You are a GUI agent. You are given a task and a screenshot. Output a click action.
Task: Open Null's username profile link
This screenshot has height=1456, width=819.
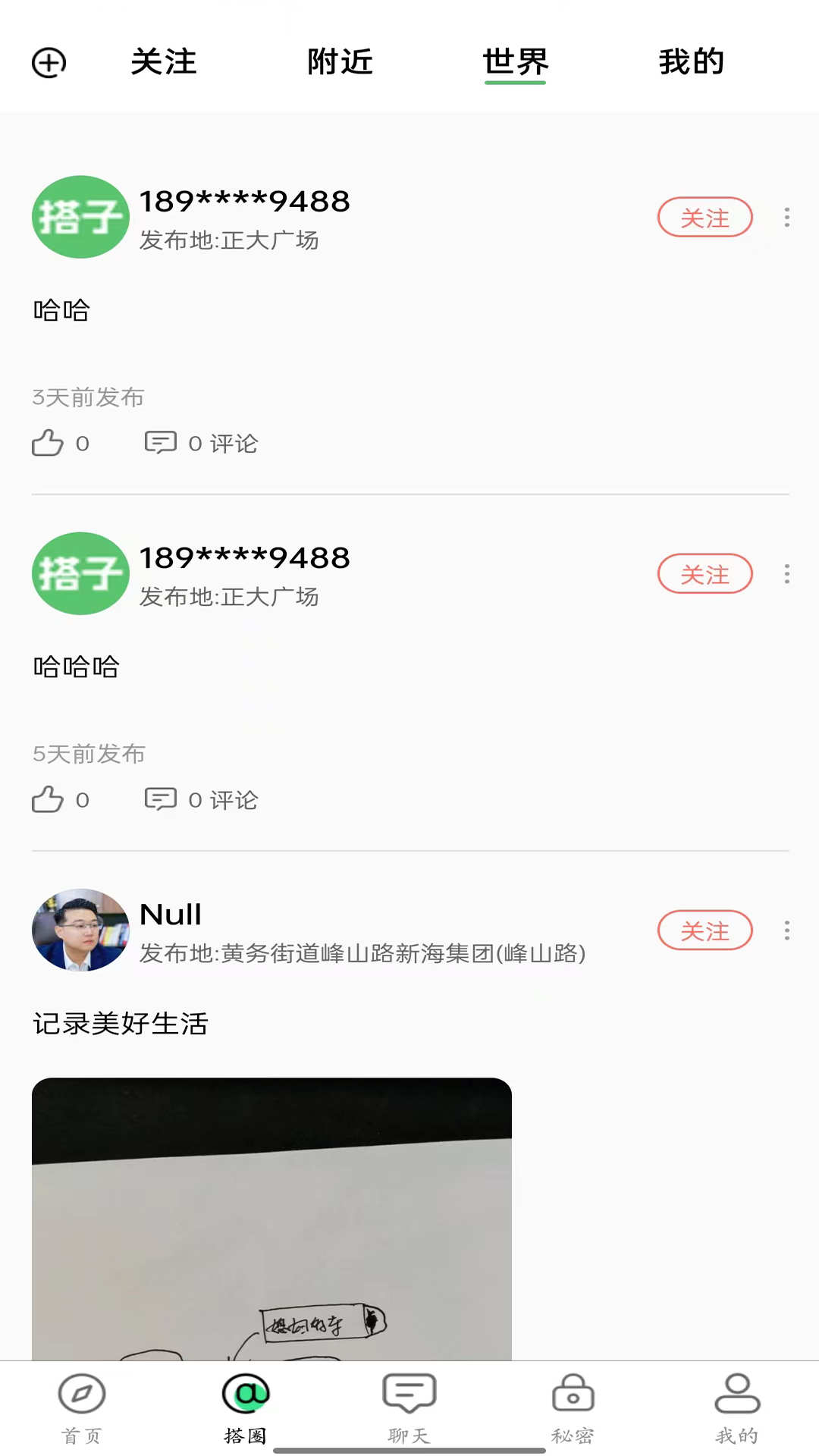click(x=168, y=915)
